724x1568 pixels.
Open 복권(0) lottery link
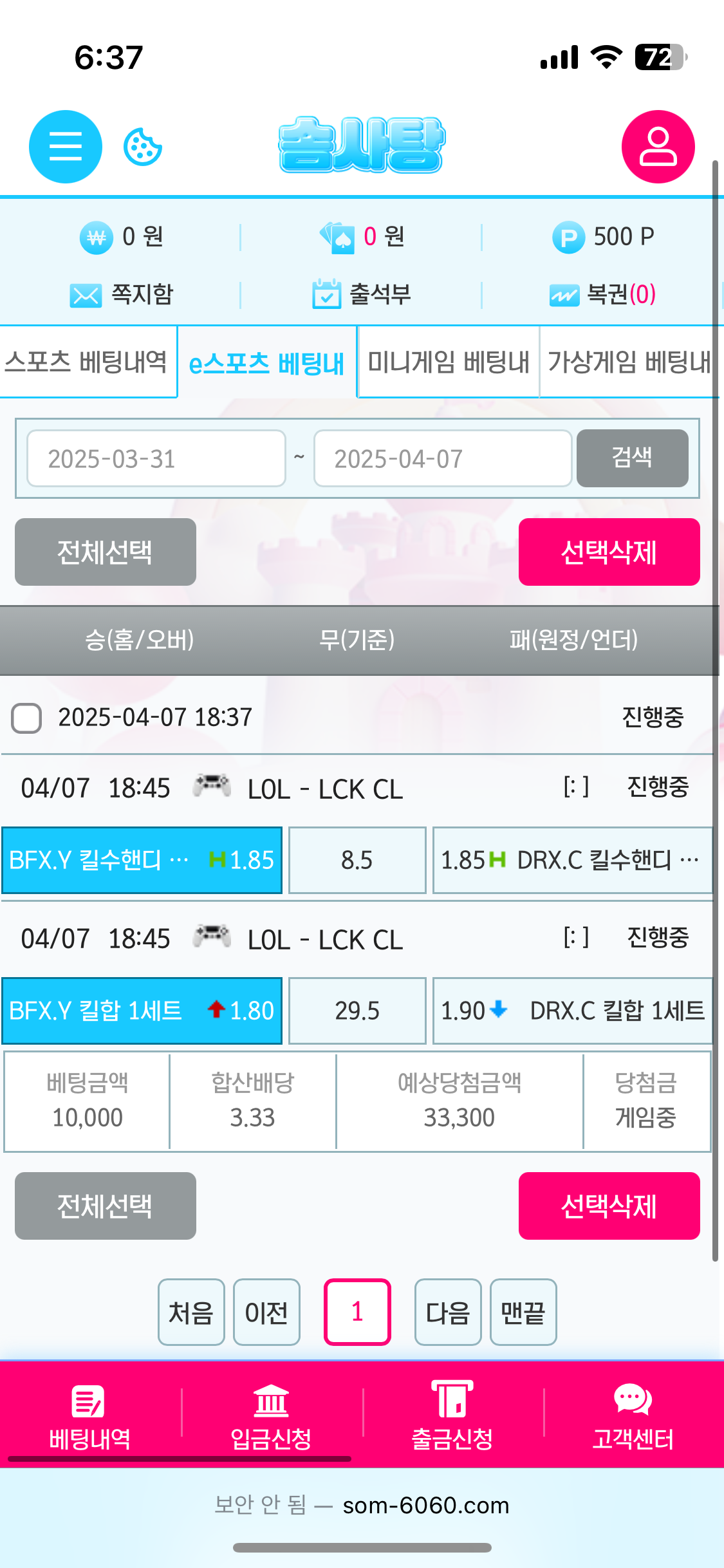[603, 295]
